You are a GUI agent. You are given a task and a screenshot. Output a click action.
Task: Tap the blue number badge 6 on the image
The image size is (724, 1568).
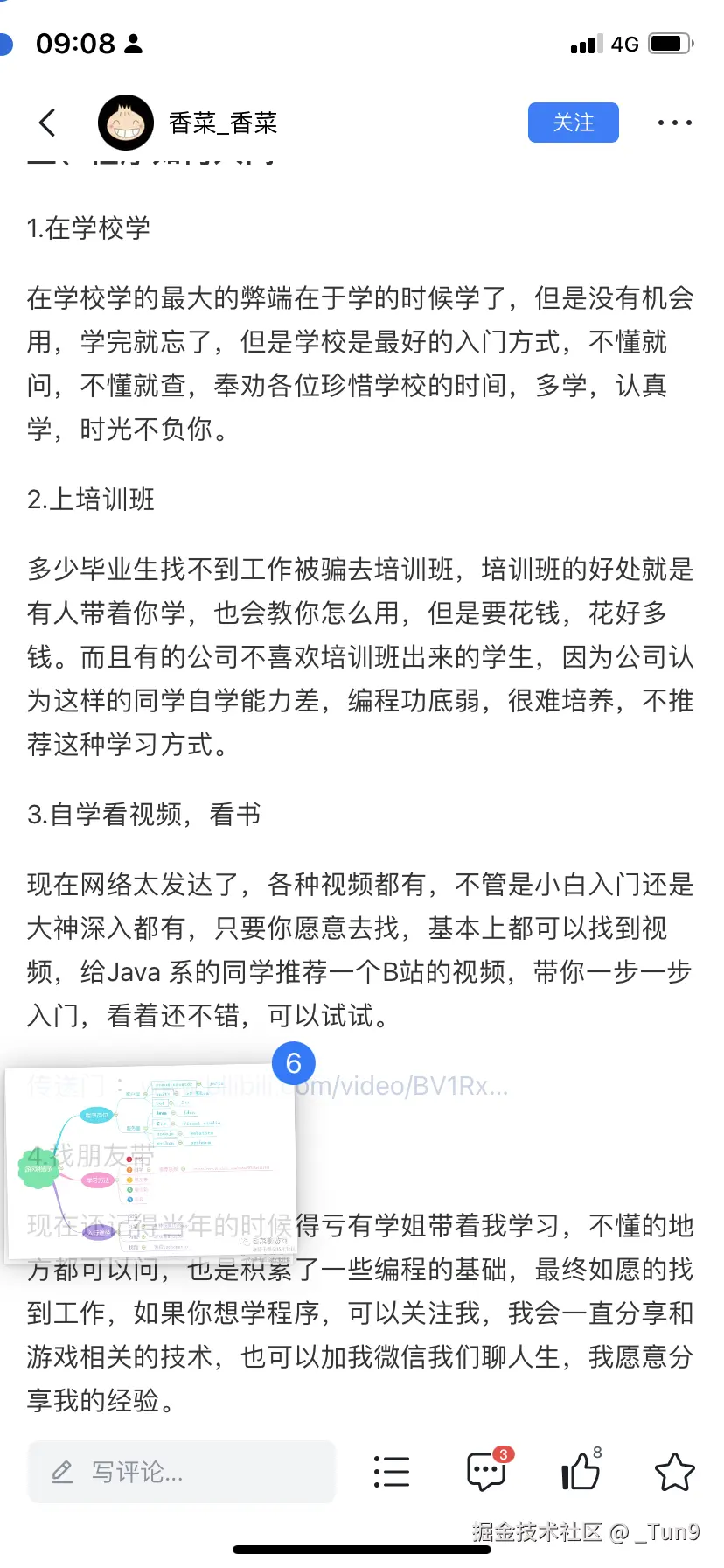[x=294, y=1063]
